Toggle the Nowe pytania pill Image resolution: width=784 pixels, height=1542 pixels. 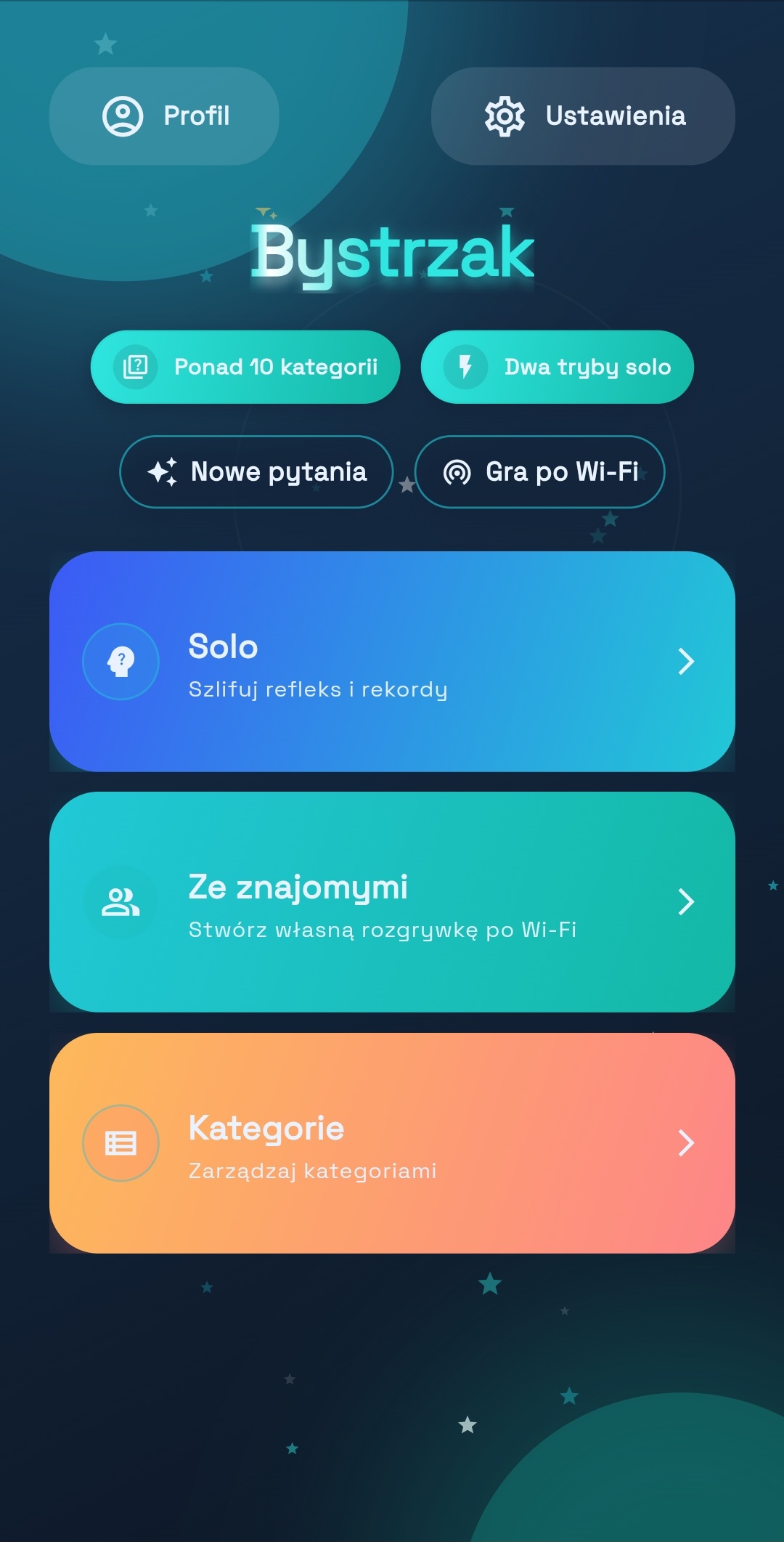tap(256, 472)
